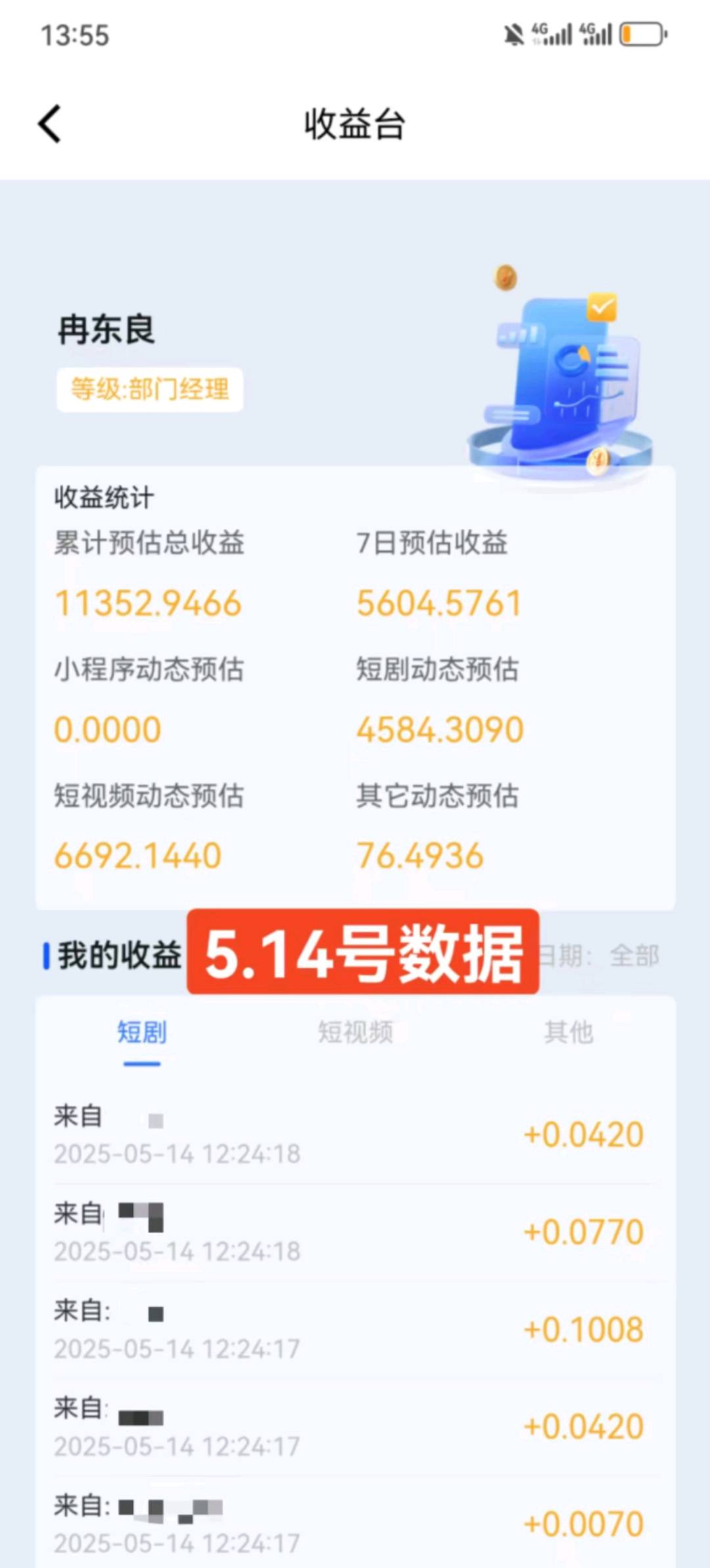
Task: Switch to the 其他 tab
Action: click(569, 1033)
